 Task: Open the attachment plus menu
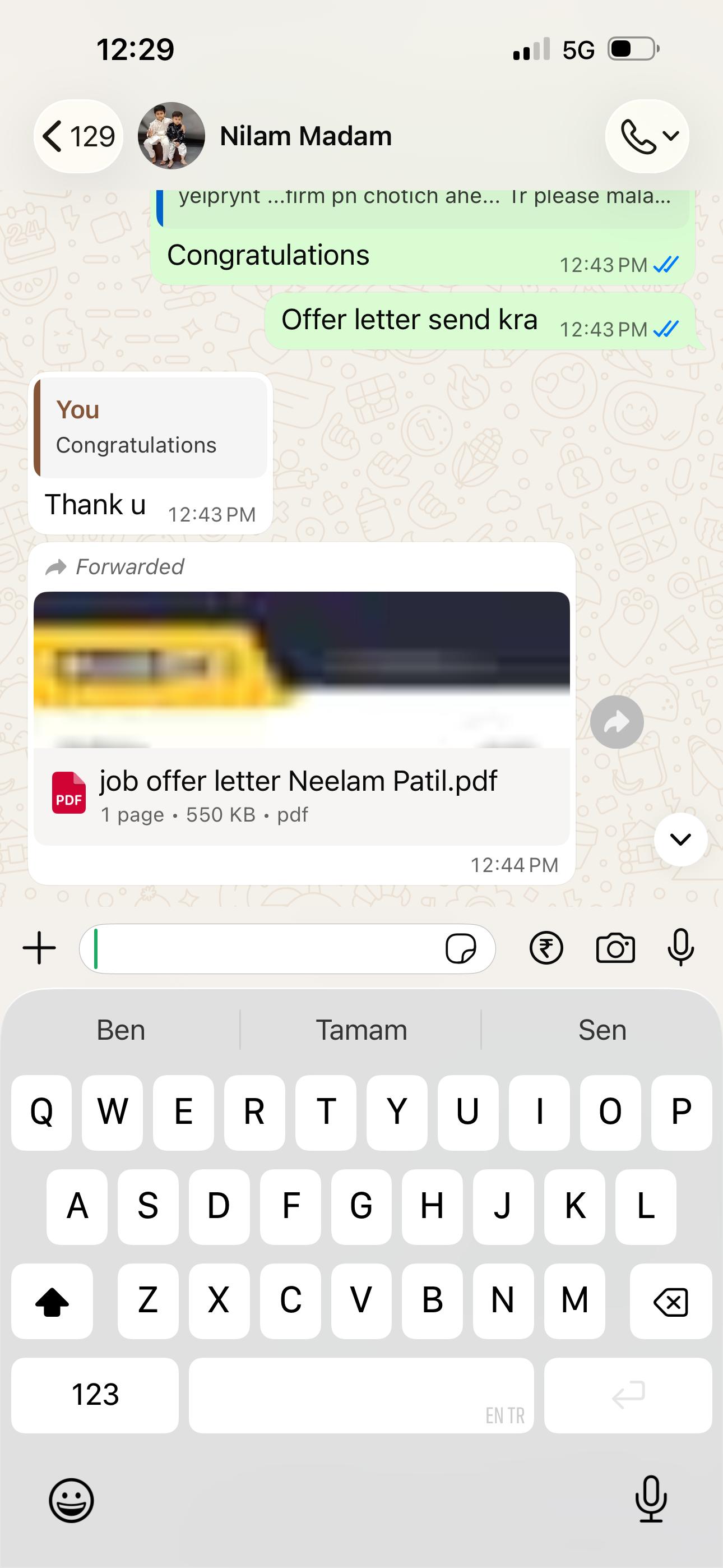[40, 948]
